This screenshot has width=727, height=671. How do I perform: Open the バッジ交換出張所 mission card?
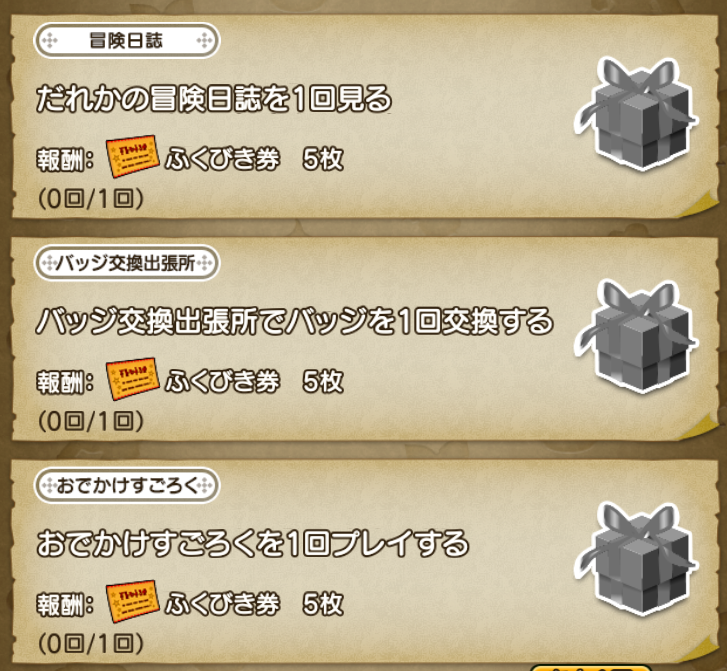[x=300, y=342]
